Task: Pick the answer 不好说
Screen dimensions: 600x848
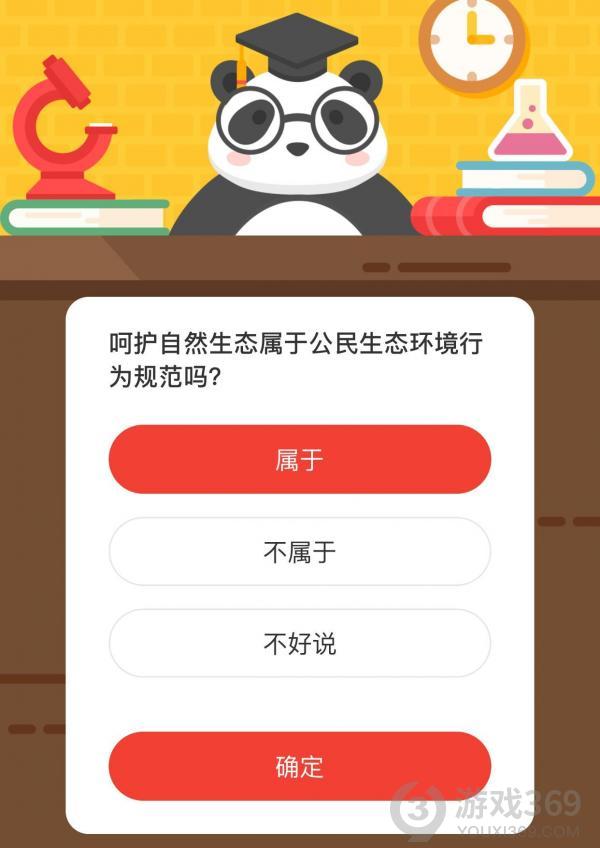Action: [x=299, y=644]
